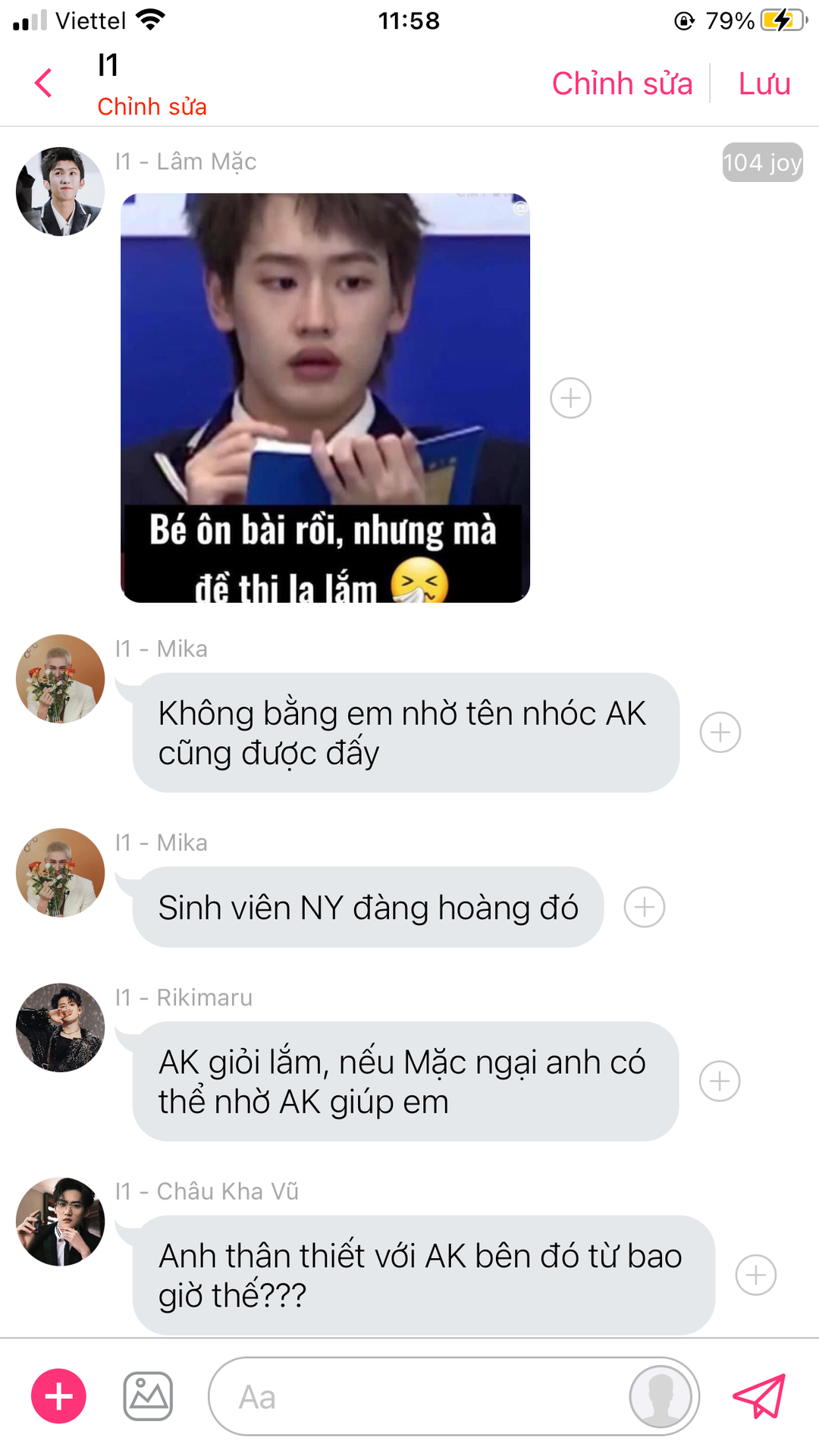Open the meme image from Lâm Mặc
The width and height of the screenshot is (819, 1456).
tap(325, 398)
